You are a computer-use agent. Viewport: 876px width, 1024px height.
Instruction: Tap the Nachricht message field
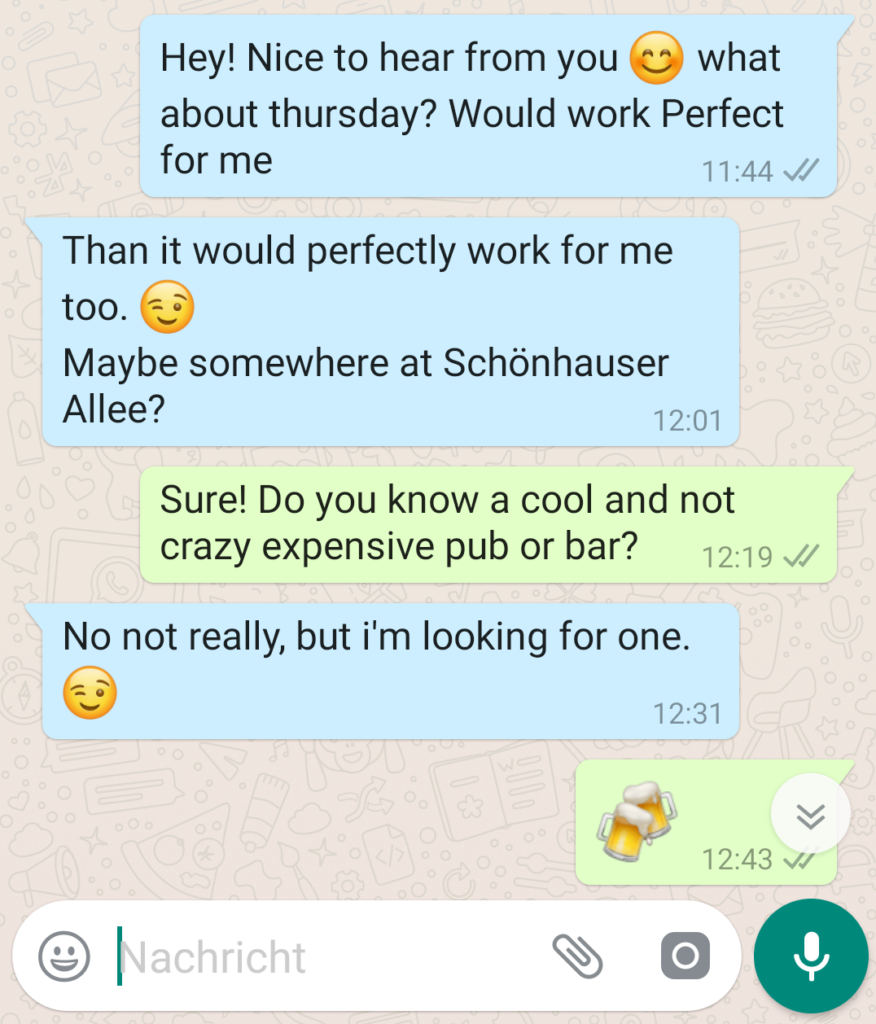pos(320,957)
